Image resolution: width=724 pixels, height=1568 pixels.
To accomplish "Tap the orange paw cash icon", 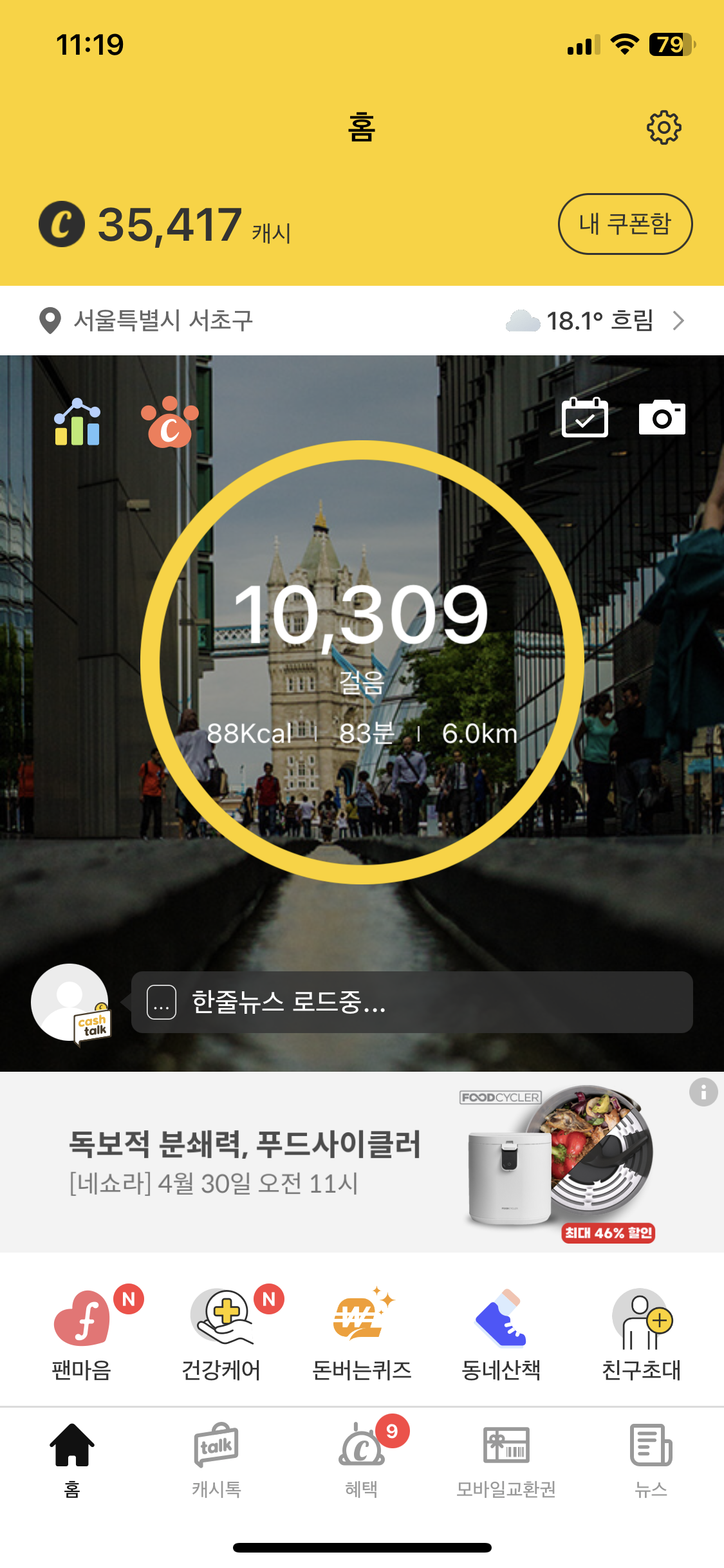I will (x=170, y=423).
